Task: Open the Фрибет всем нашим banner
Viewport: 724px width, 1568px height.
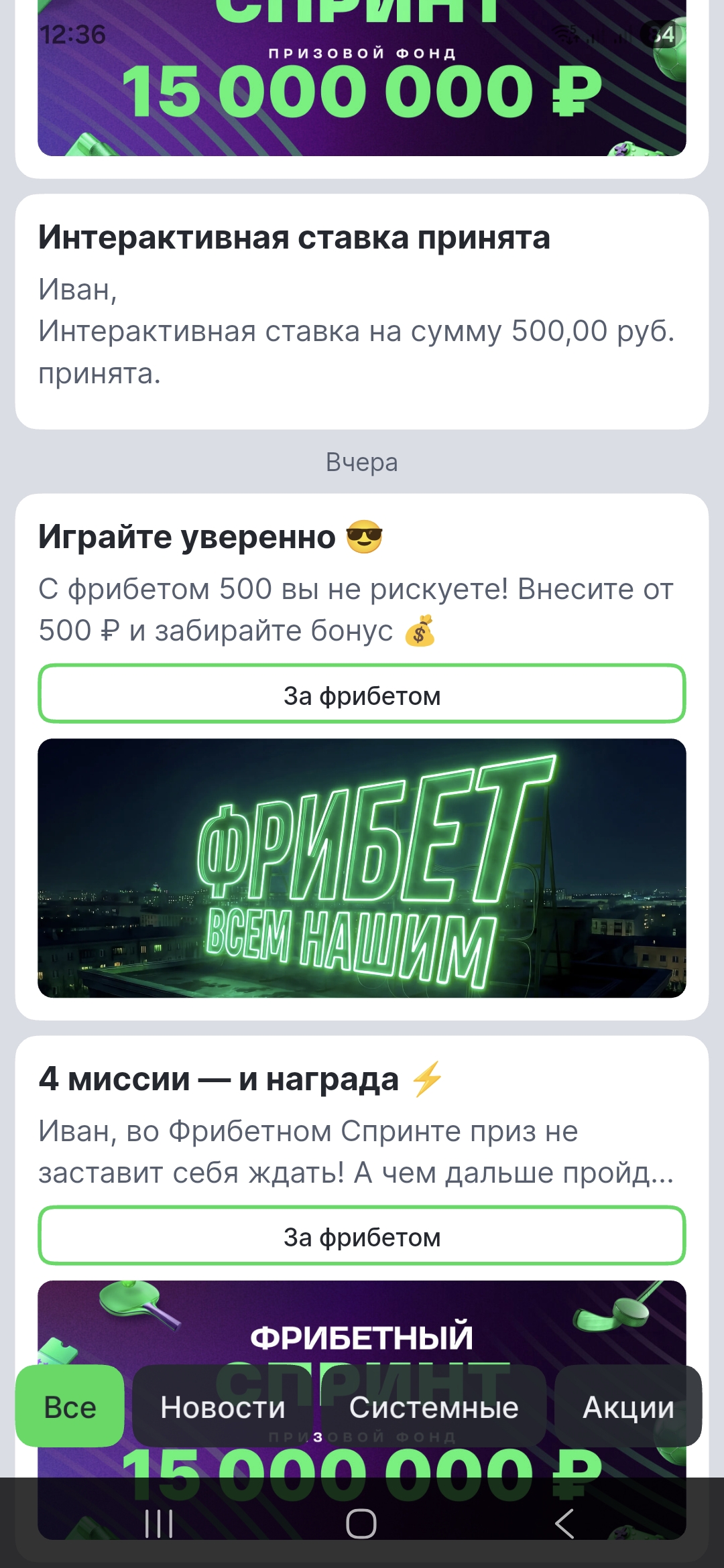Action: click(362, 868)
